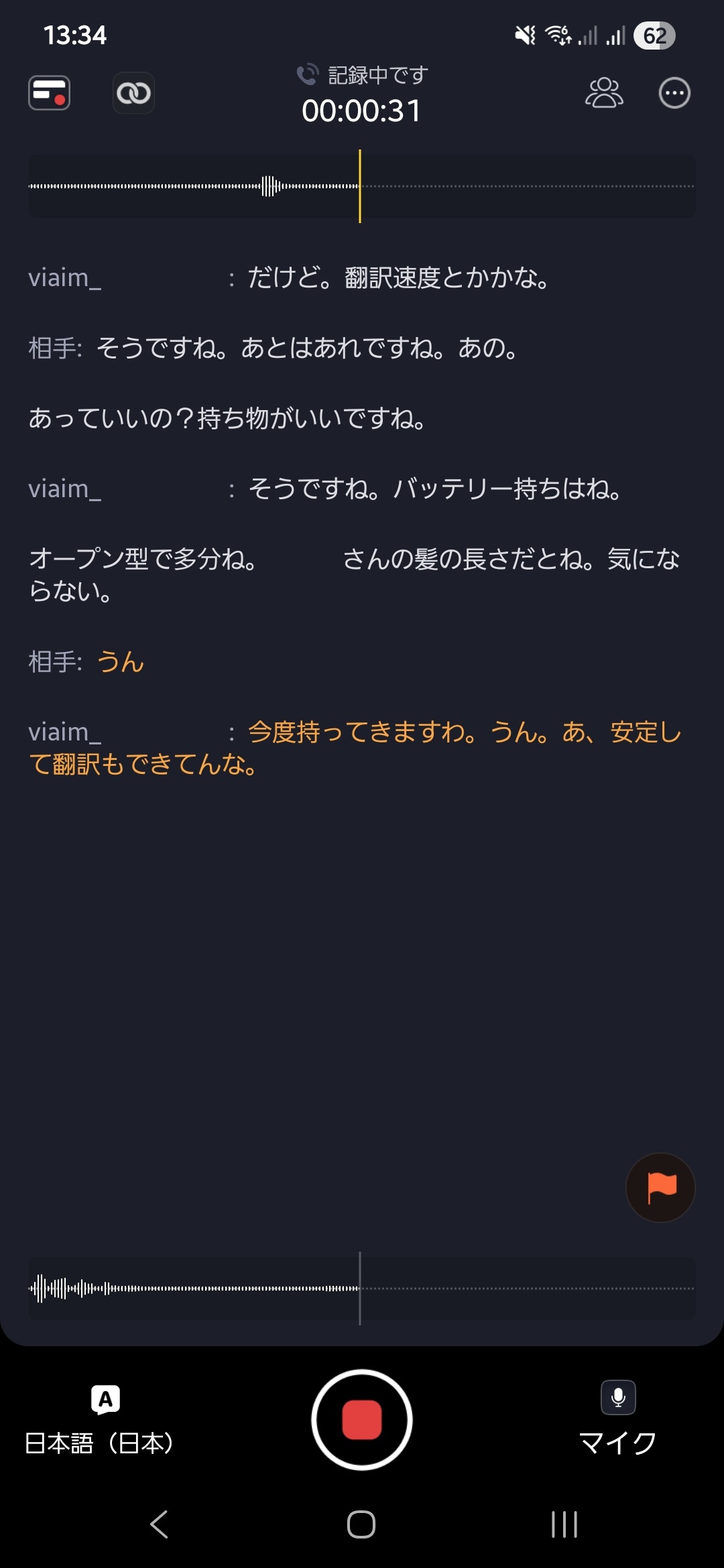Viewport: 724px width, 1568px height.
Task: Stop the recording with the red stop button
Action: click(361, 1421)
